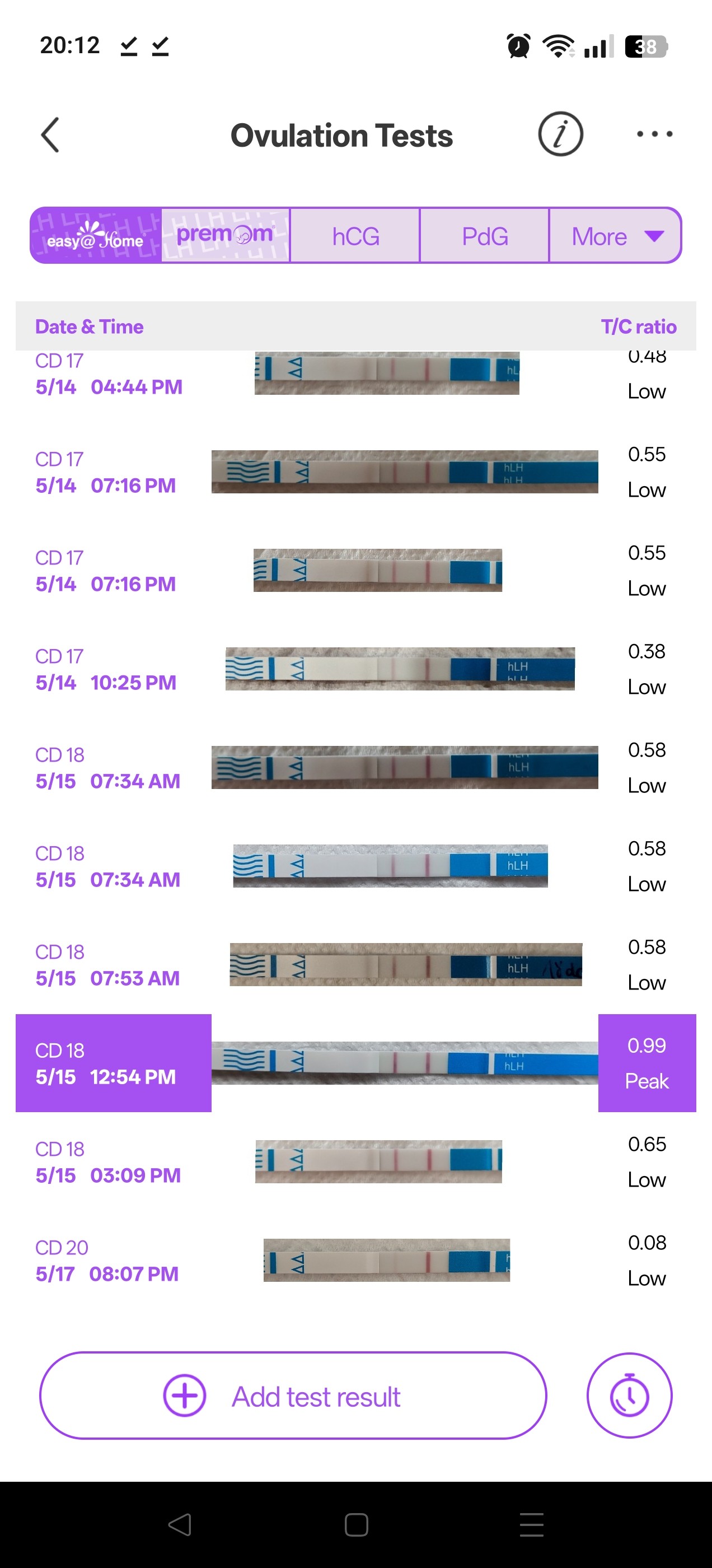Image resolution: width=712 pixels, height=1568 pixels.
Task: Switch to the Premom tab
Action: coord(225,236)
